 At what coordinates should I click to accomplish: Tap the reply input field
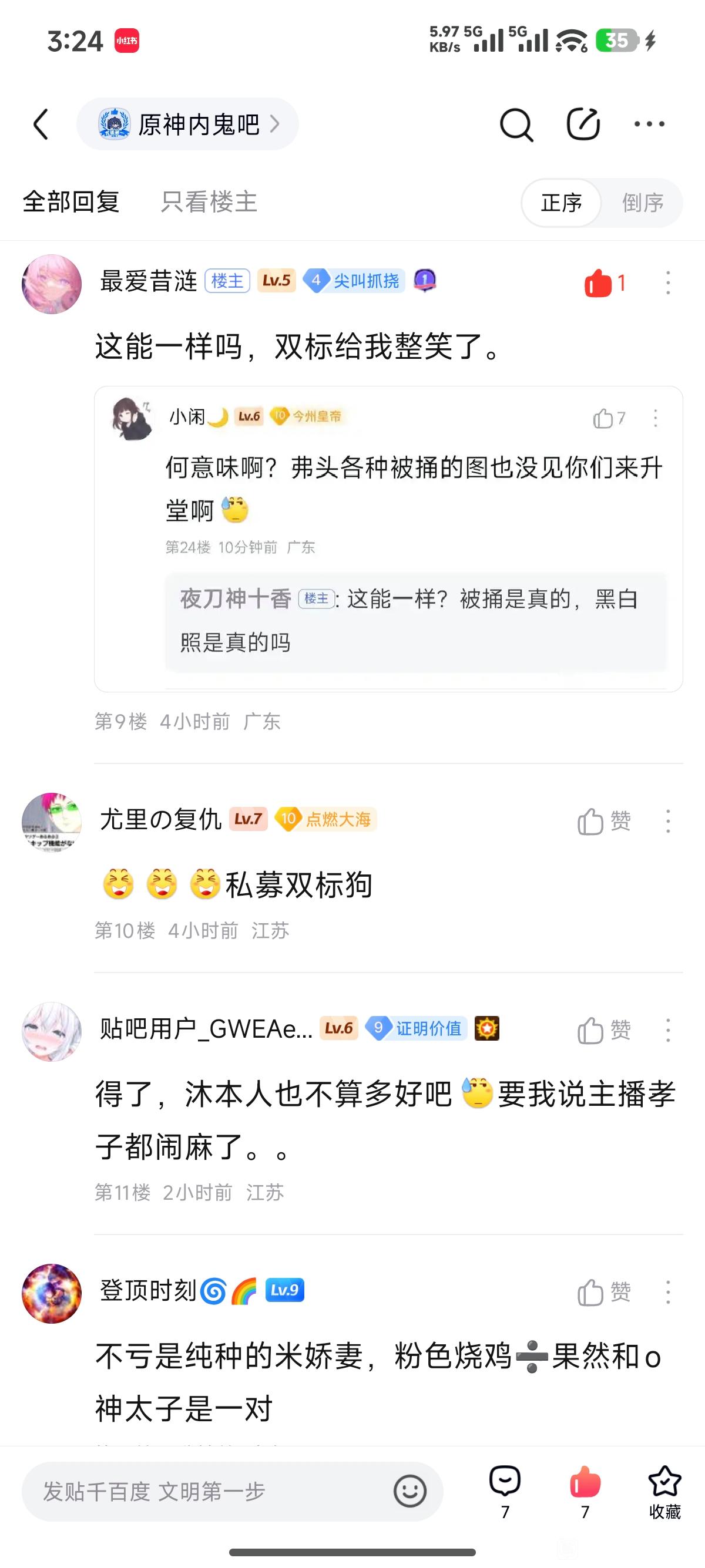click(207, 1491)
